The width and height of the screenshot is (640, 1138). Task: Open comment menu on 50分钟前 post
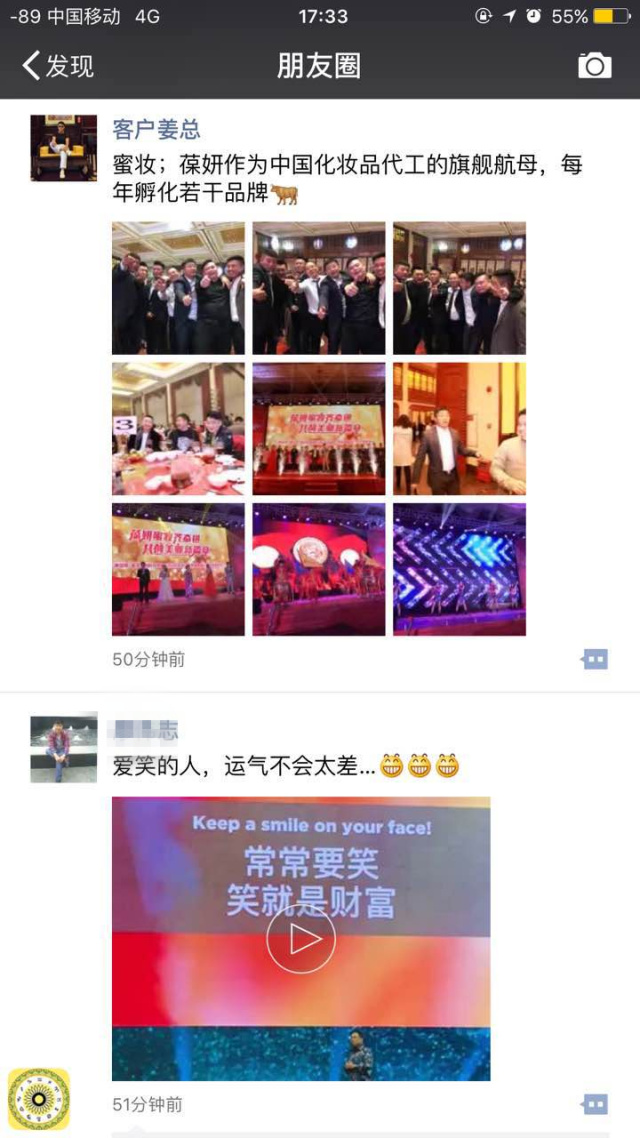coord(595,660)
